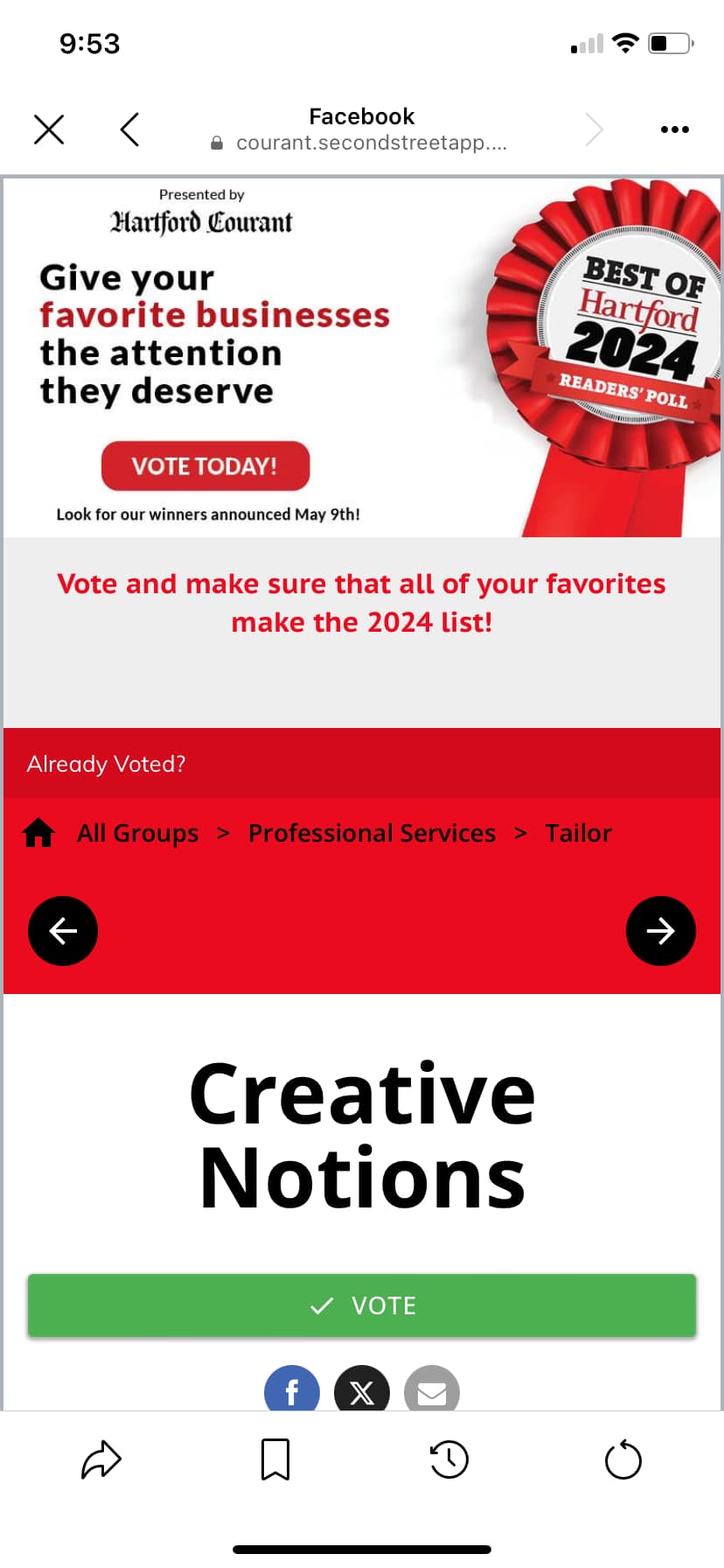Viewport: 724px width, 1568px height.
Task: Bookmark this page
Action: pyautogui.click(x=275, y=1459)
